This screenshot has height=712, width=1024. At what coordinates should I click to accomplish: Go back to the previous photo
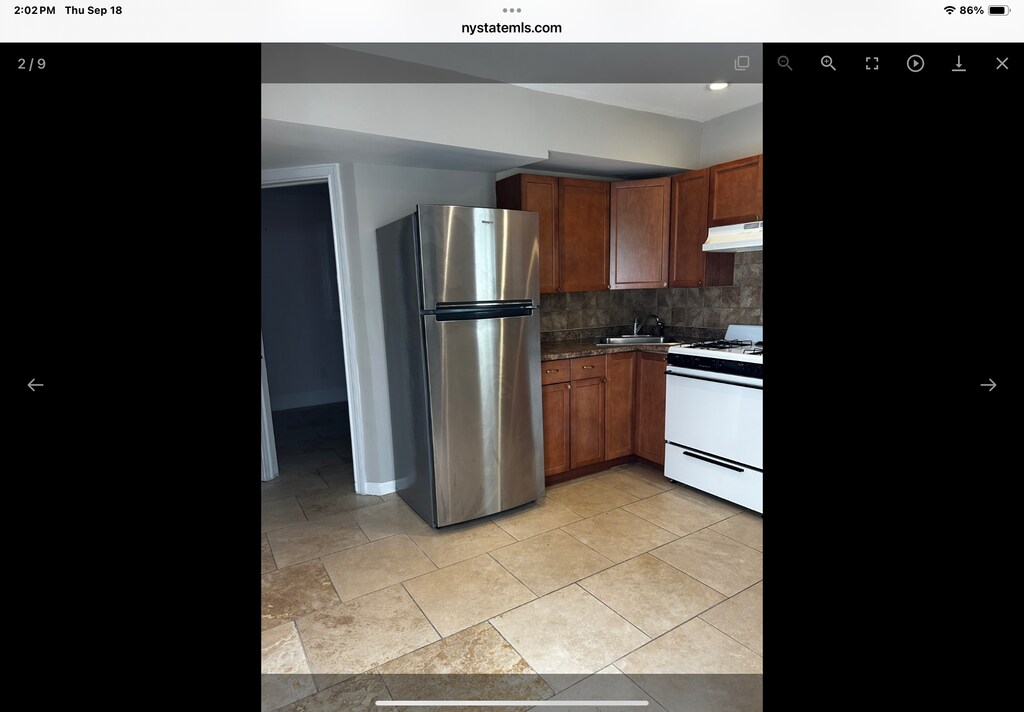[35, 385]
